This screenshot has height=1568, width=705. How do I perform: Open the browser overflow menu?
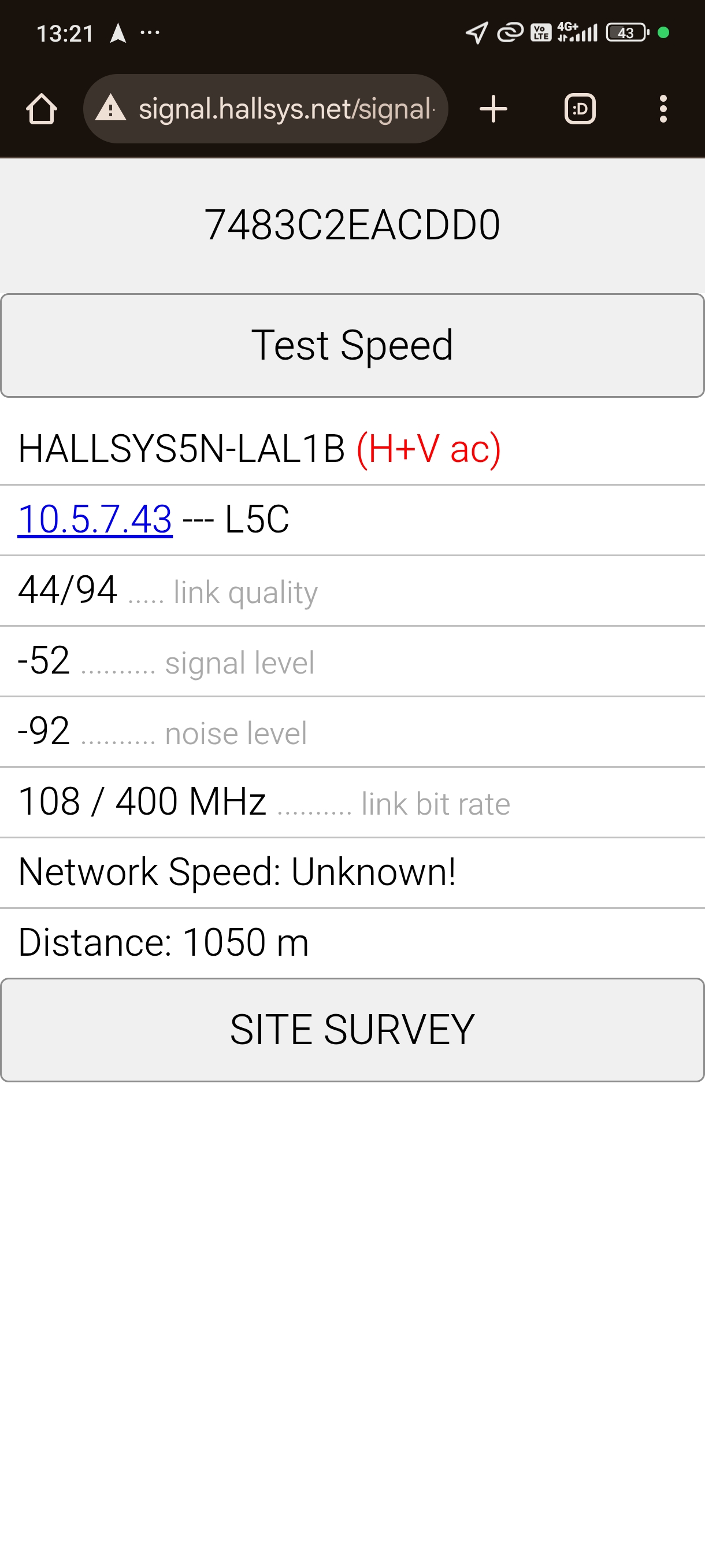tap(662, 110)
